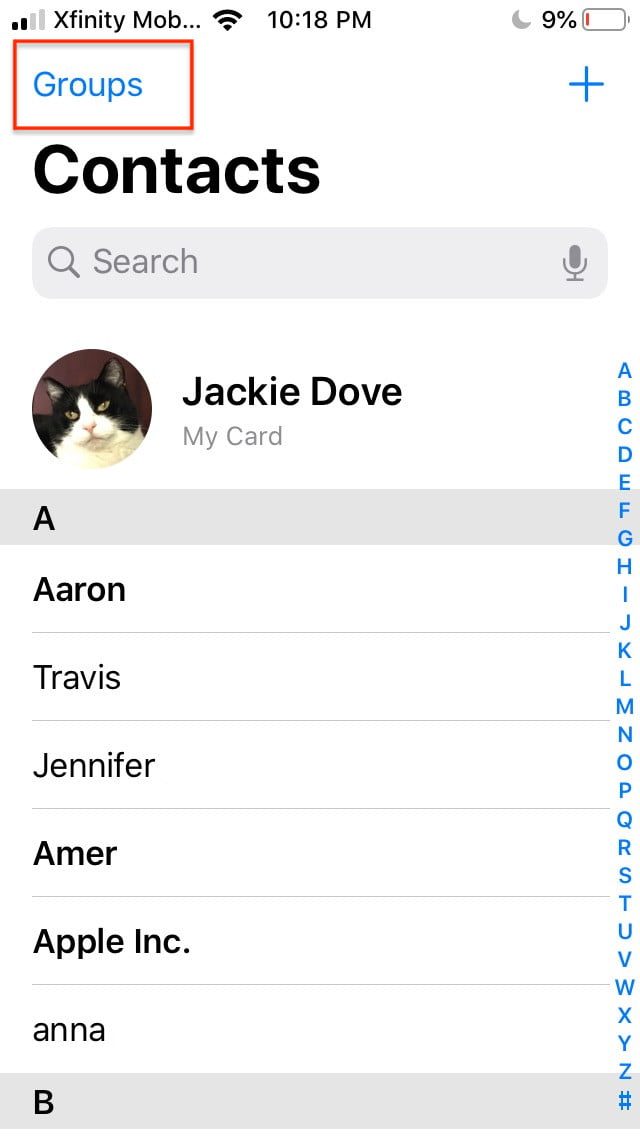Open the Groups link
This screenshot has height=1136, width=640.
tap(88, 85)
